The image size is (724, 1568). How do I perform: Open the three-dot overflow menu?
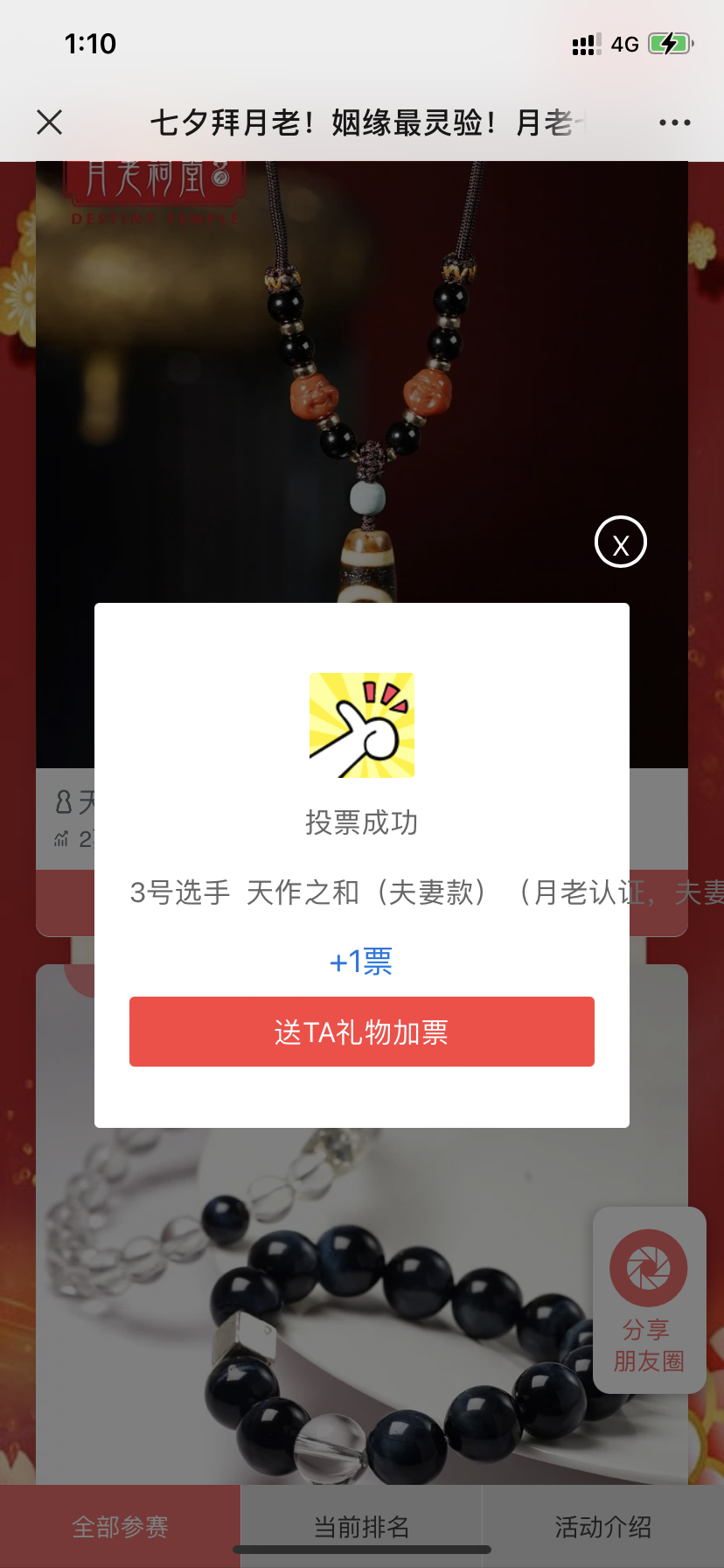point(674,122)
